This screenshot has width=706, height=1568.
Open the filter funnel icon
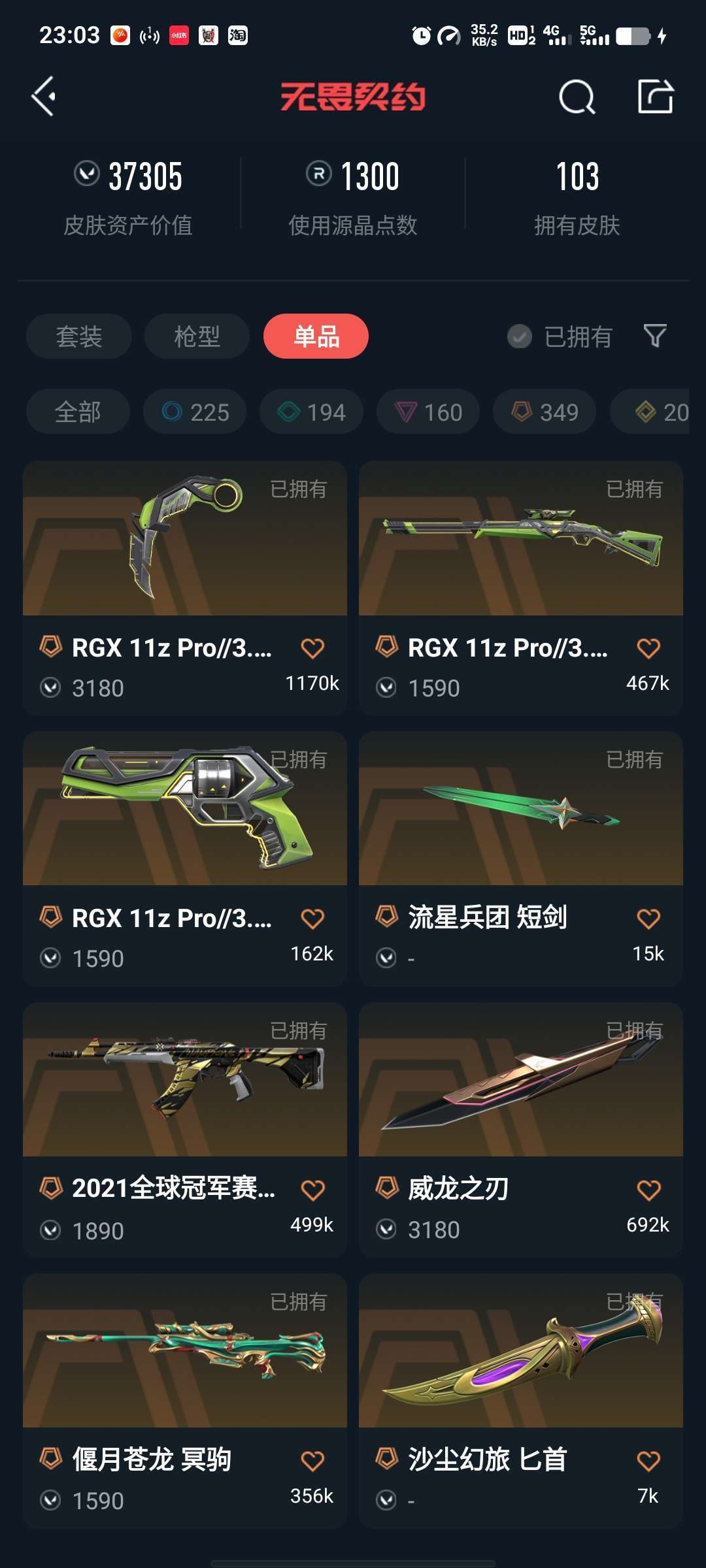[656, 336]
